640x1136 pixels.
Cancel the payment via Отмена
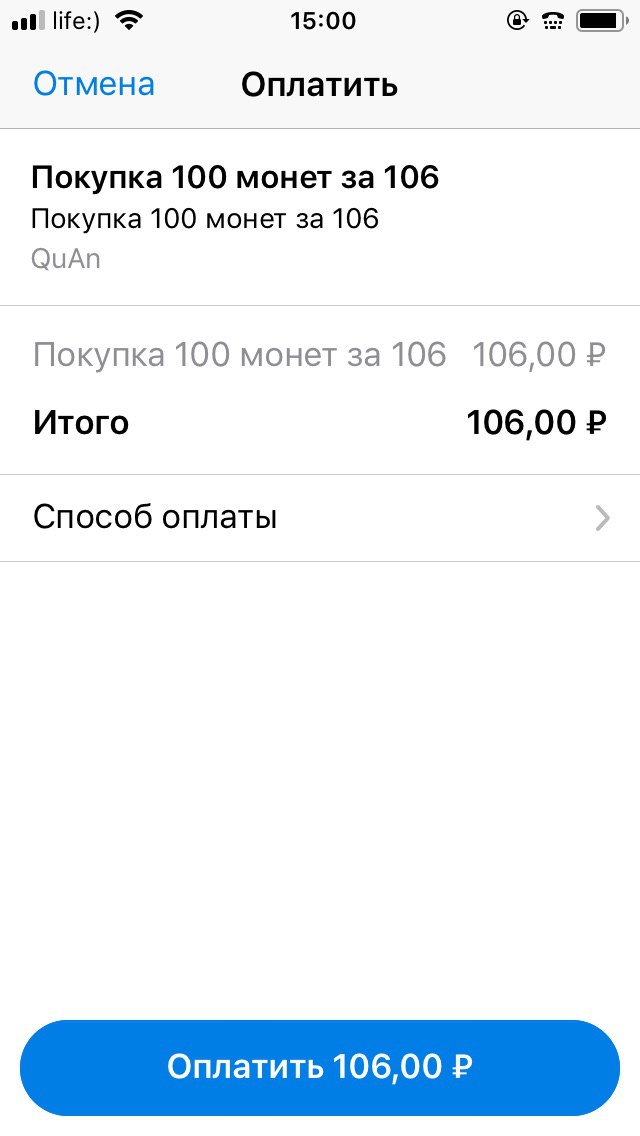pos(94,85)
